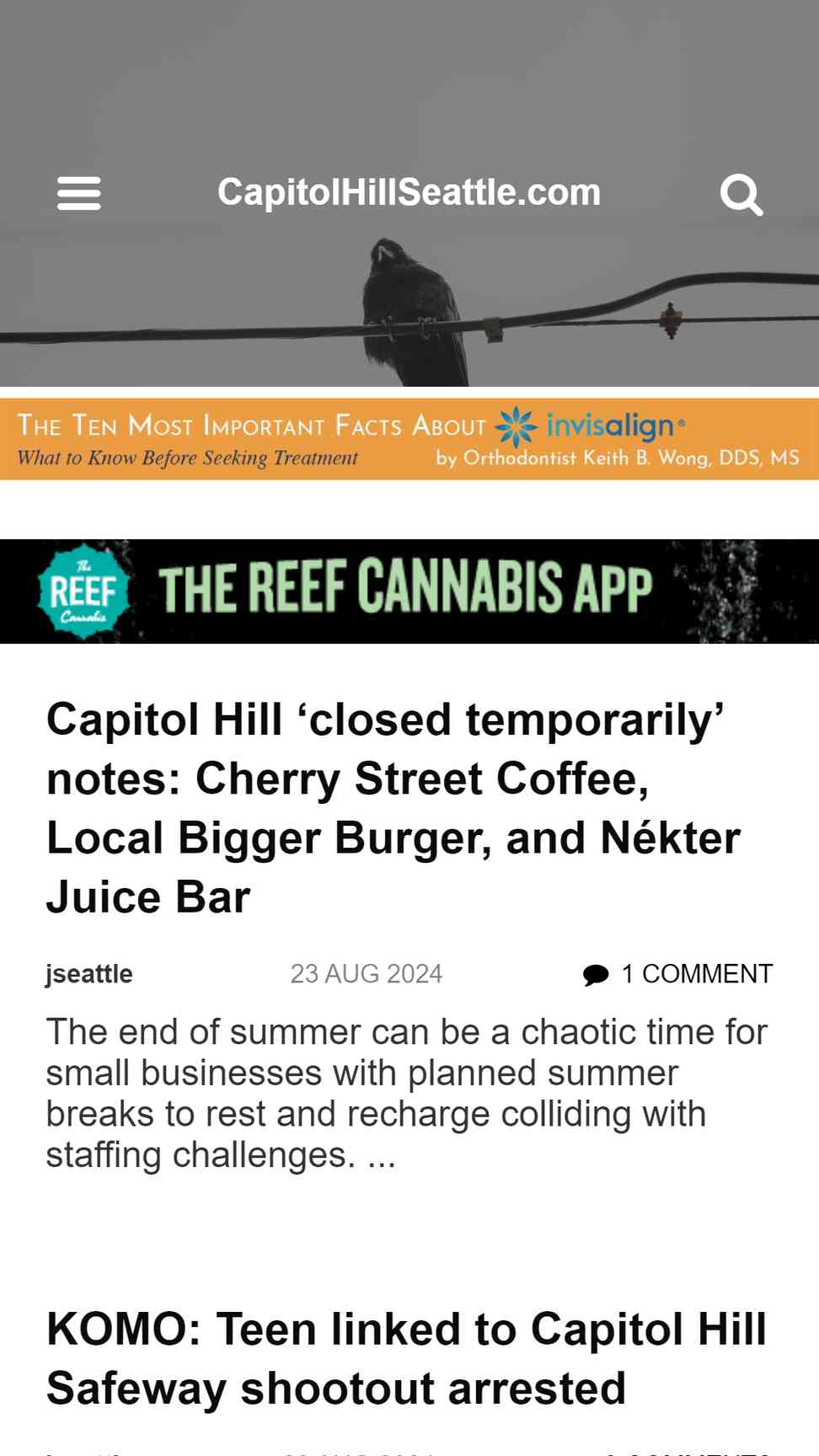Open The Reef Cannabis App banner

pos(409,591)
